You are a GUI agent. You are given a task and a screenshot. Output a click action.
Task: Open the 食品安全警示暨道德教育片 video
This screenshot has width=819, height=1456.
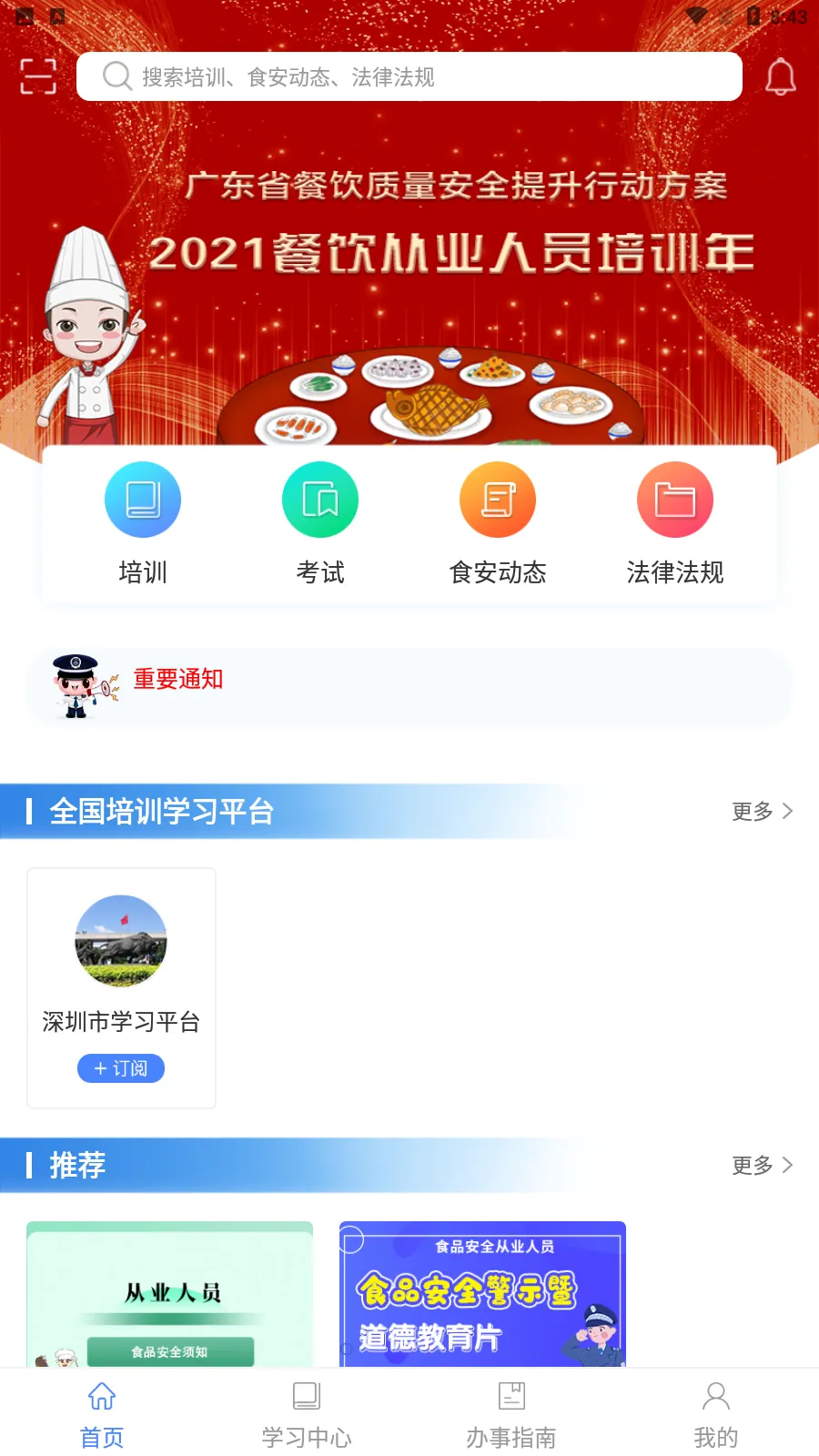click(482, 1294)
